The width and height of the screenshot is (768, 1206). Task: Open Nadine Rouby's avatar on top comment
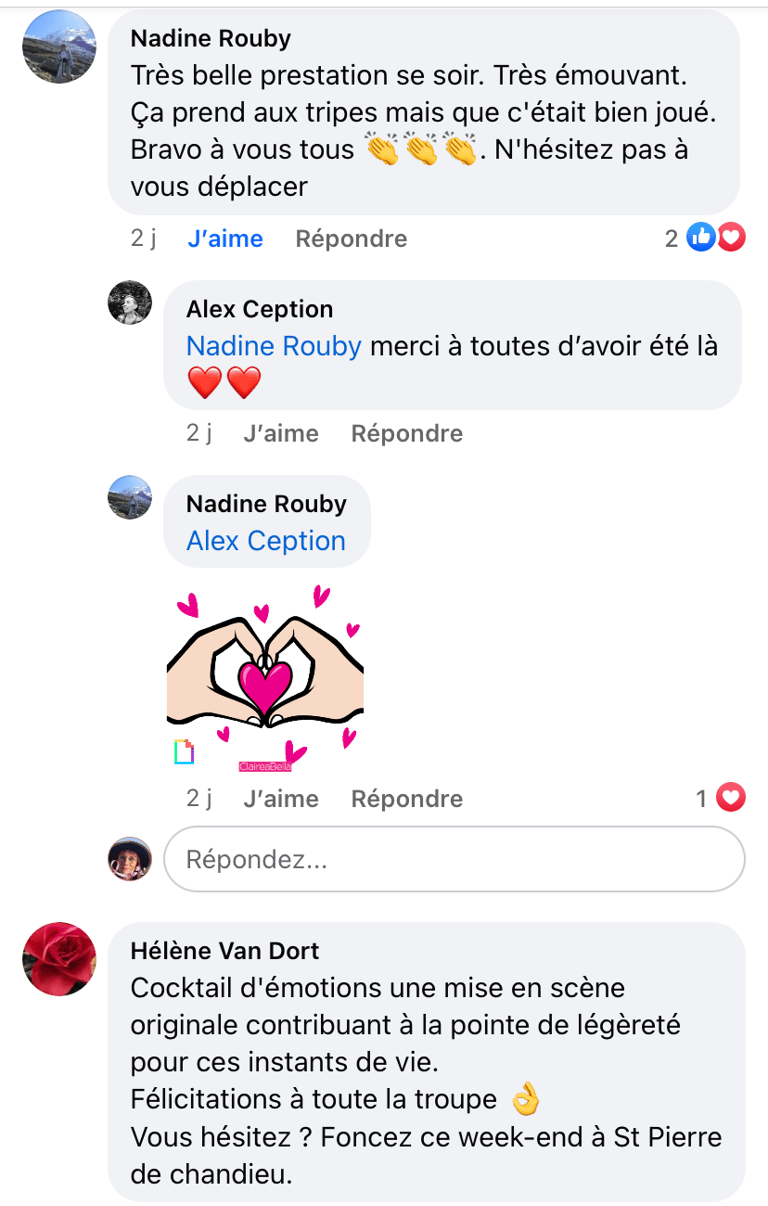59,47
